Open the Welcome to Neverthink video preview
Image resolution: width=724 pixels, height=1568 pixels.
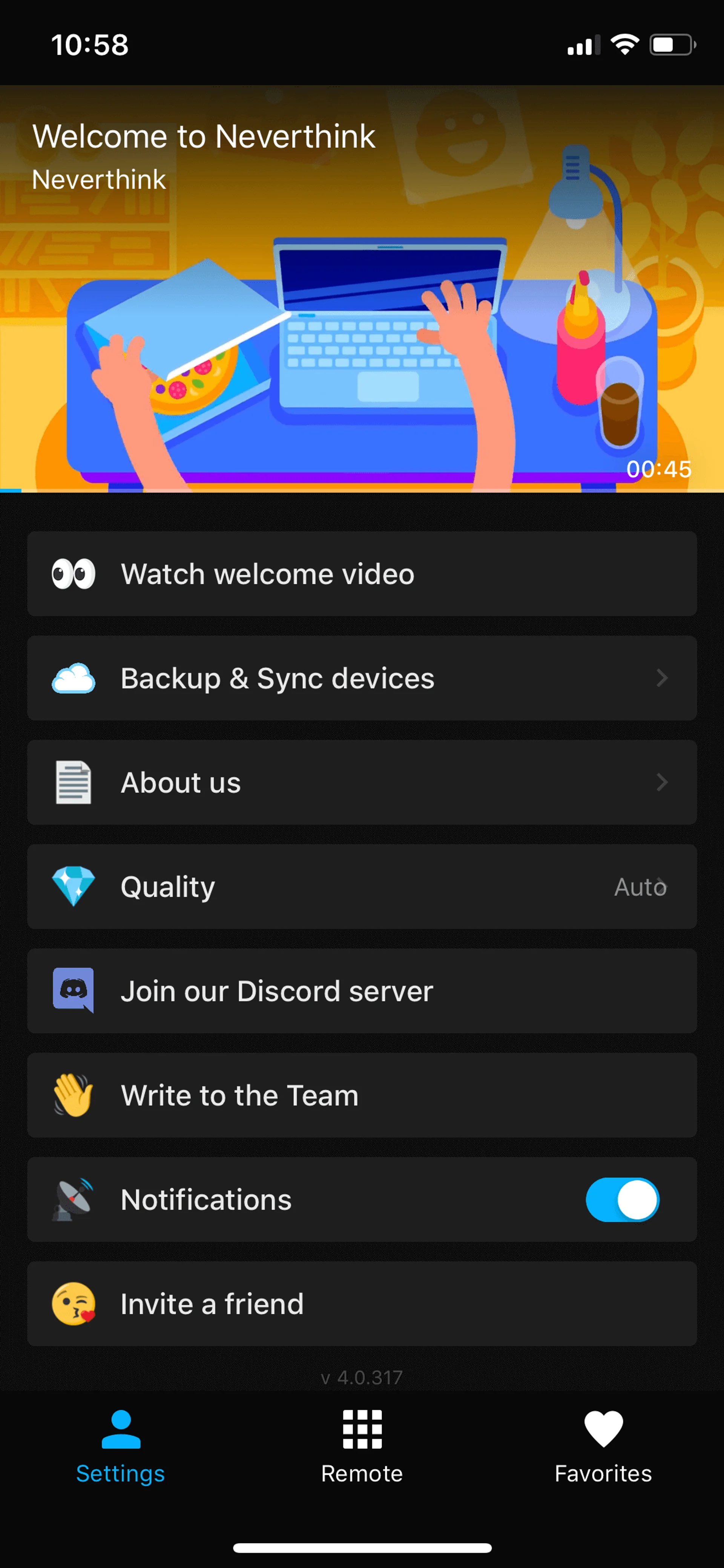[362, 289]
